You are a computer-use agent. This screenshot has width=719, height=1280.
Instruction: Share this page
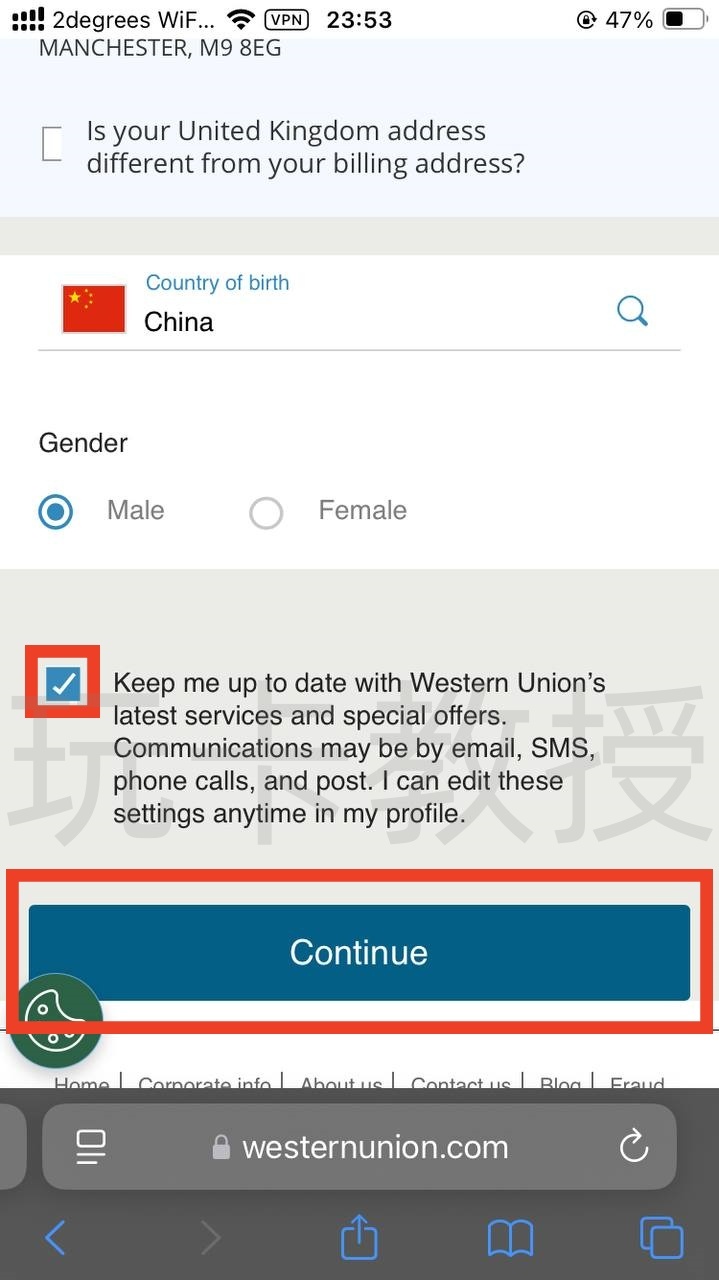click(x=359, y=1237)
